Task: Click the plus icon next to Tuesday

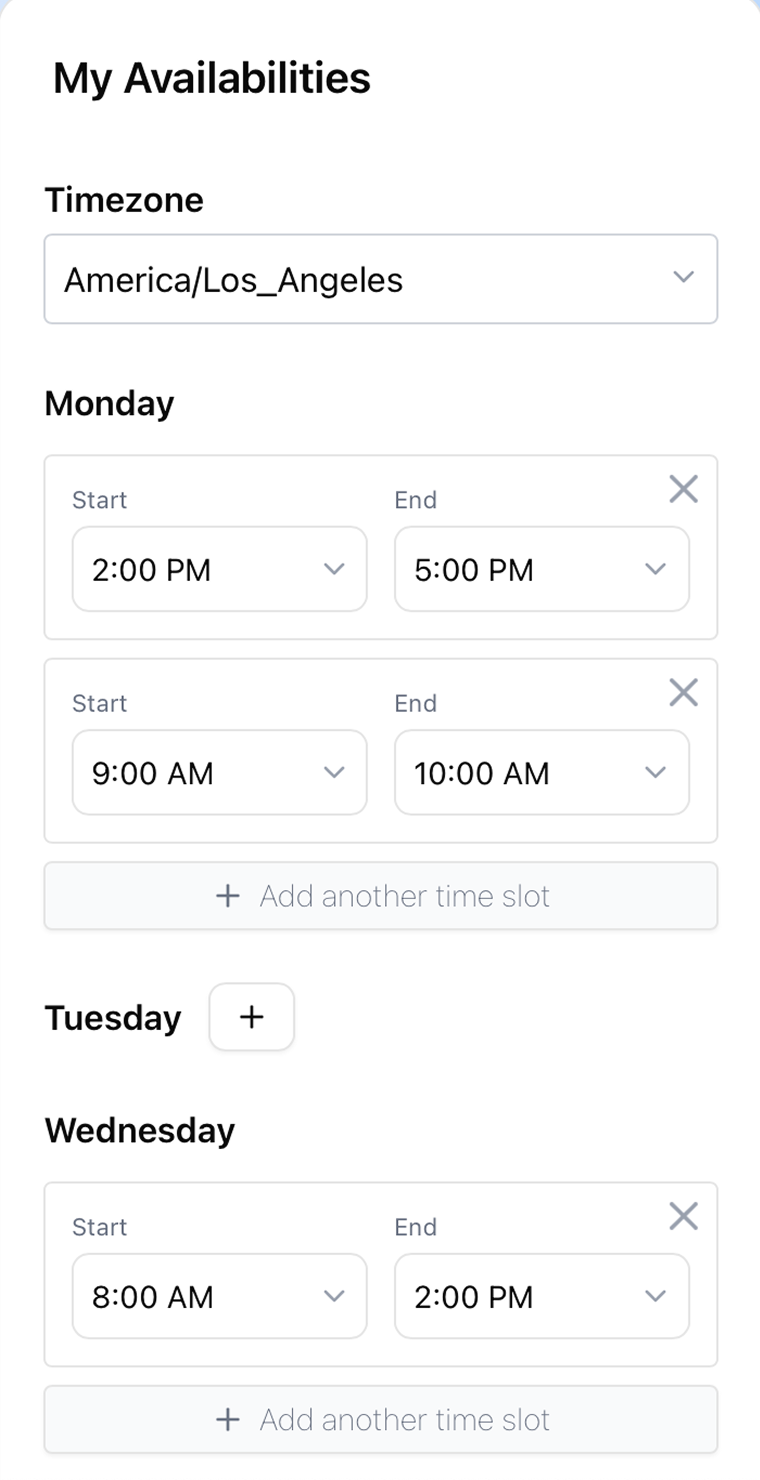Action: click(251, 1016)
